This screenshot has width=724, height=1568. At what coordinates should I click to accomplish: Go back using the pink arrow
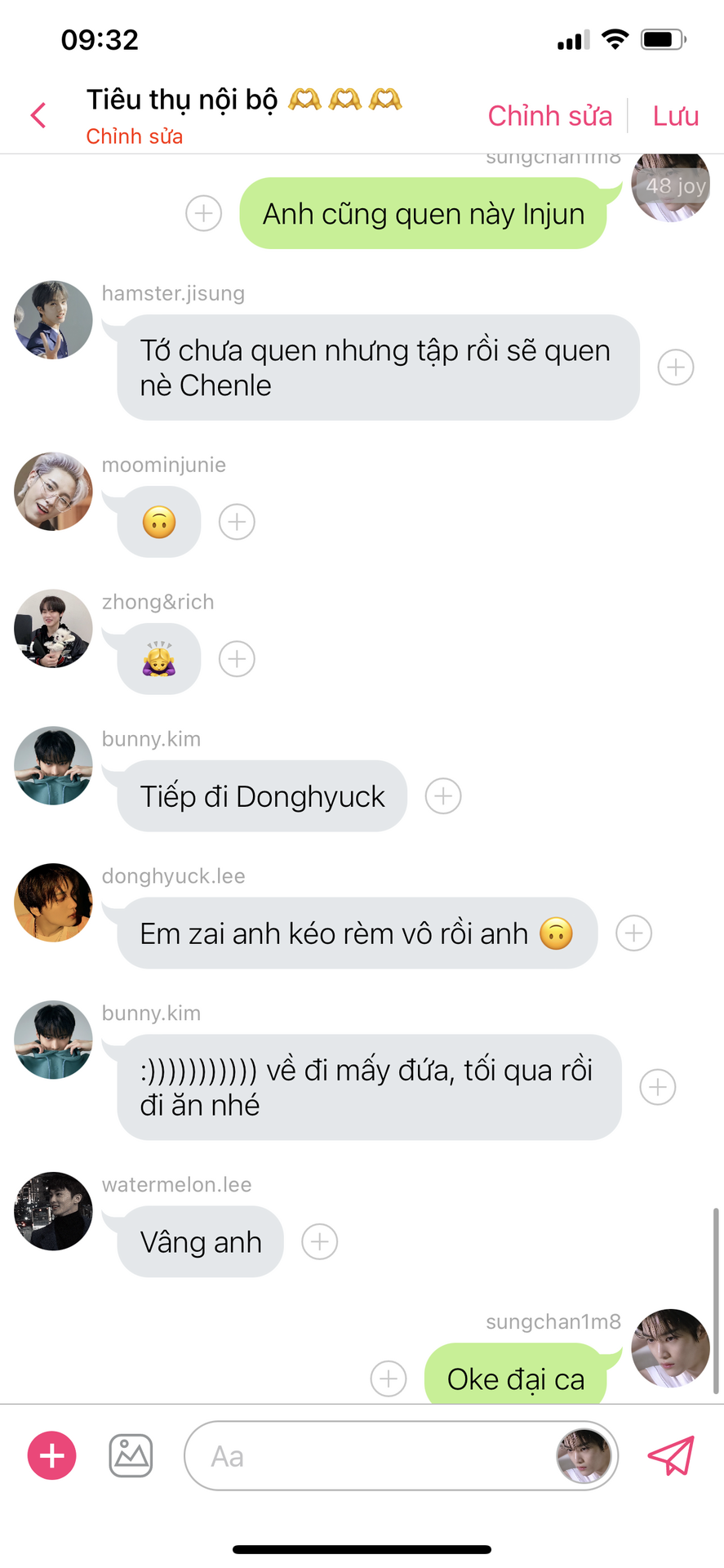(38, 115)
